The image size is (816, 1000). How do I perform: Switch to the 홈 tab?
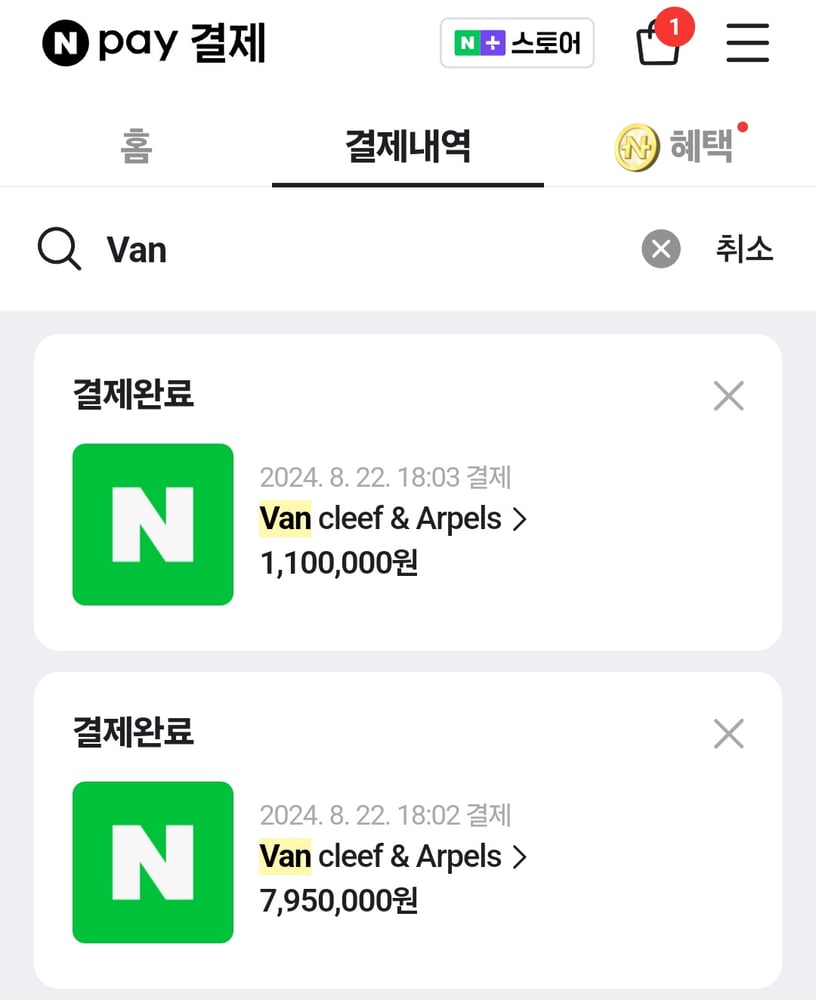pyautogui.click(x=136, y=147)
